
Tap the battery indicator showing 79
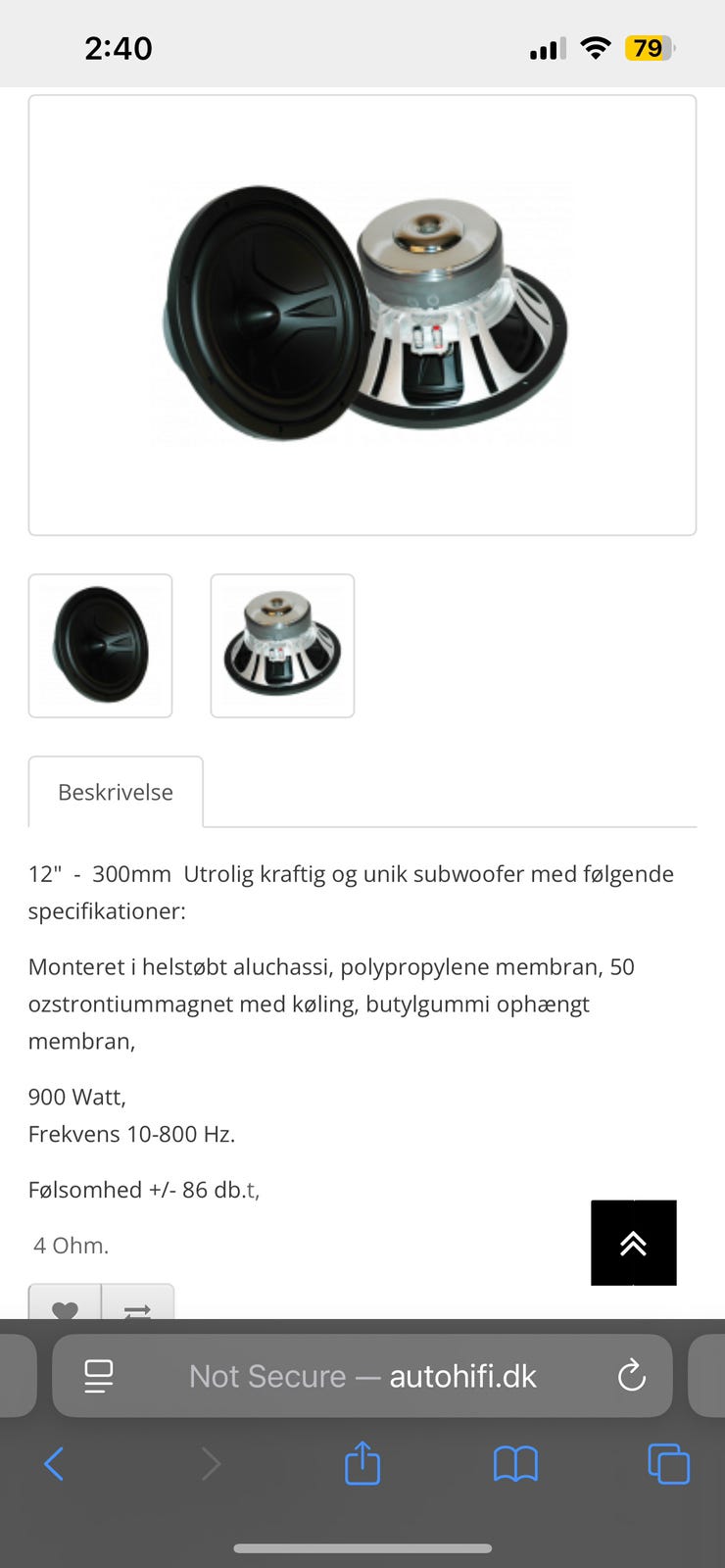(647, 48)
